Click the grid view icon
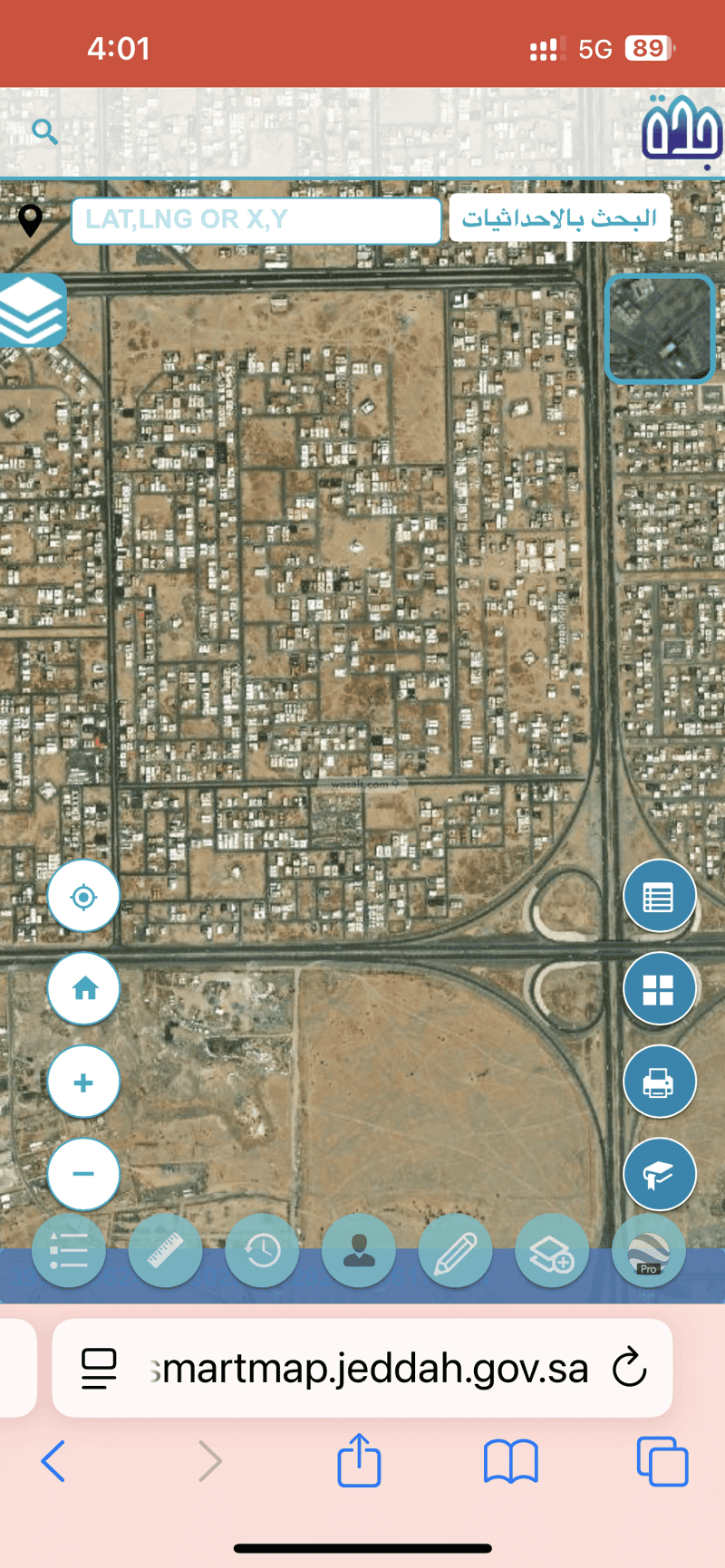The image size is (725, 1568). click(x=660, y=989)
